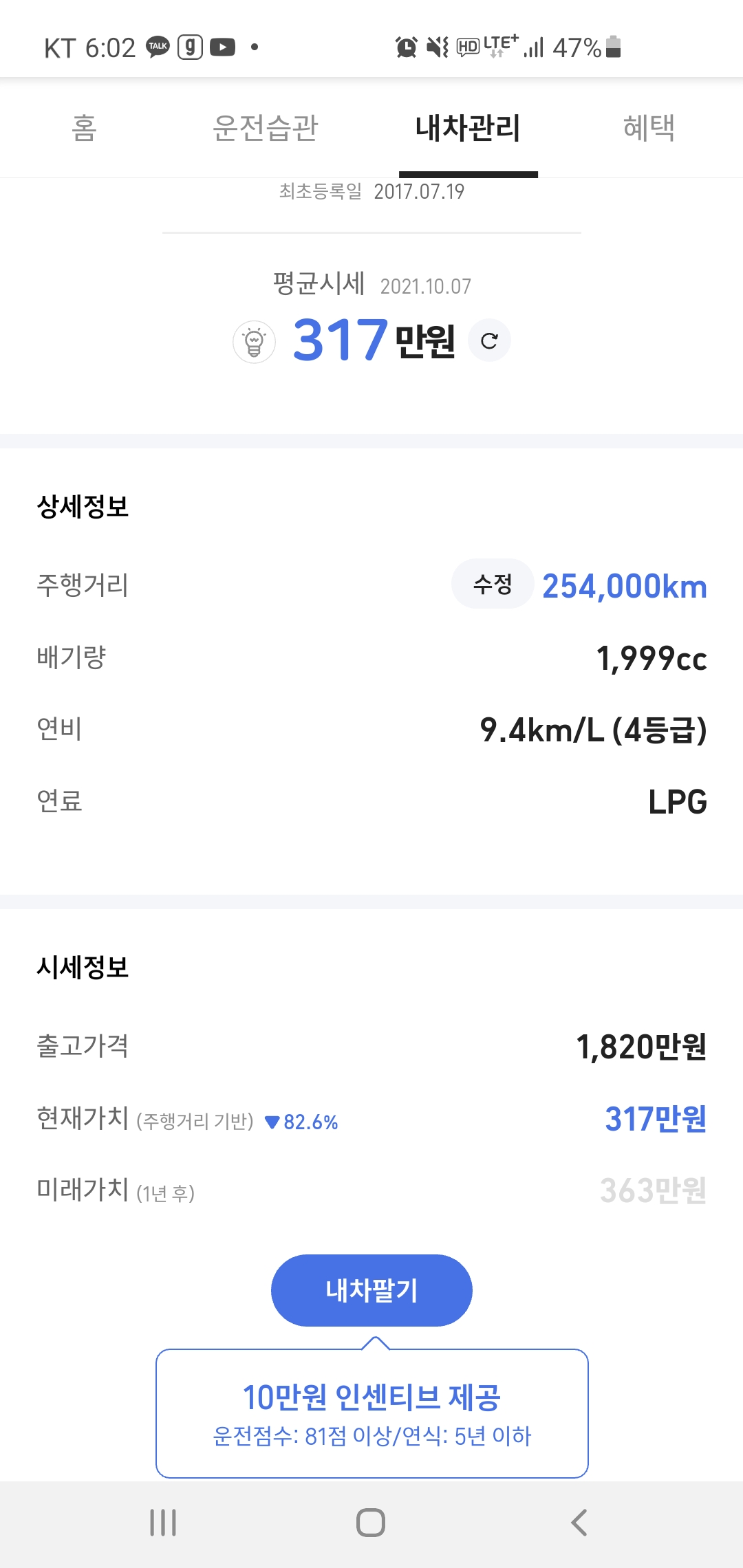Switch to the 홈 tab

click(84, 128)
